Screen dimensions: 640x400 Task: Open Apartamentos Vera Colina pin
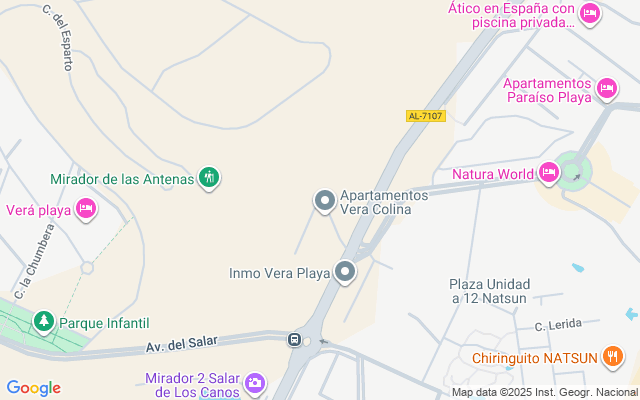click(x=324, y=202)
